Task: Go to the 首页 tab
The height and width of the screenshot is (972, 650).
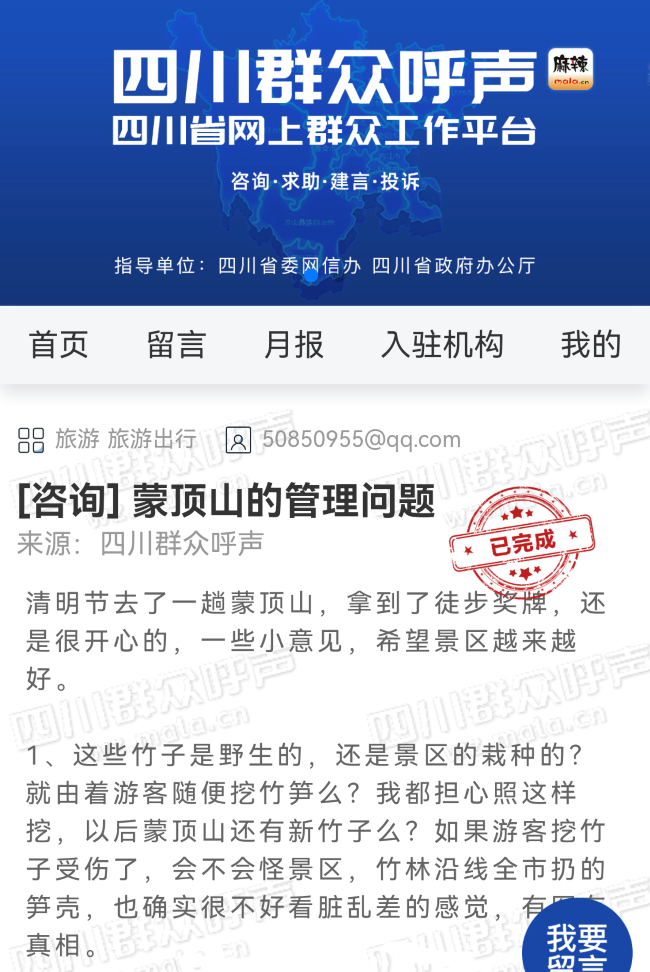Action: tap(59, 345)
